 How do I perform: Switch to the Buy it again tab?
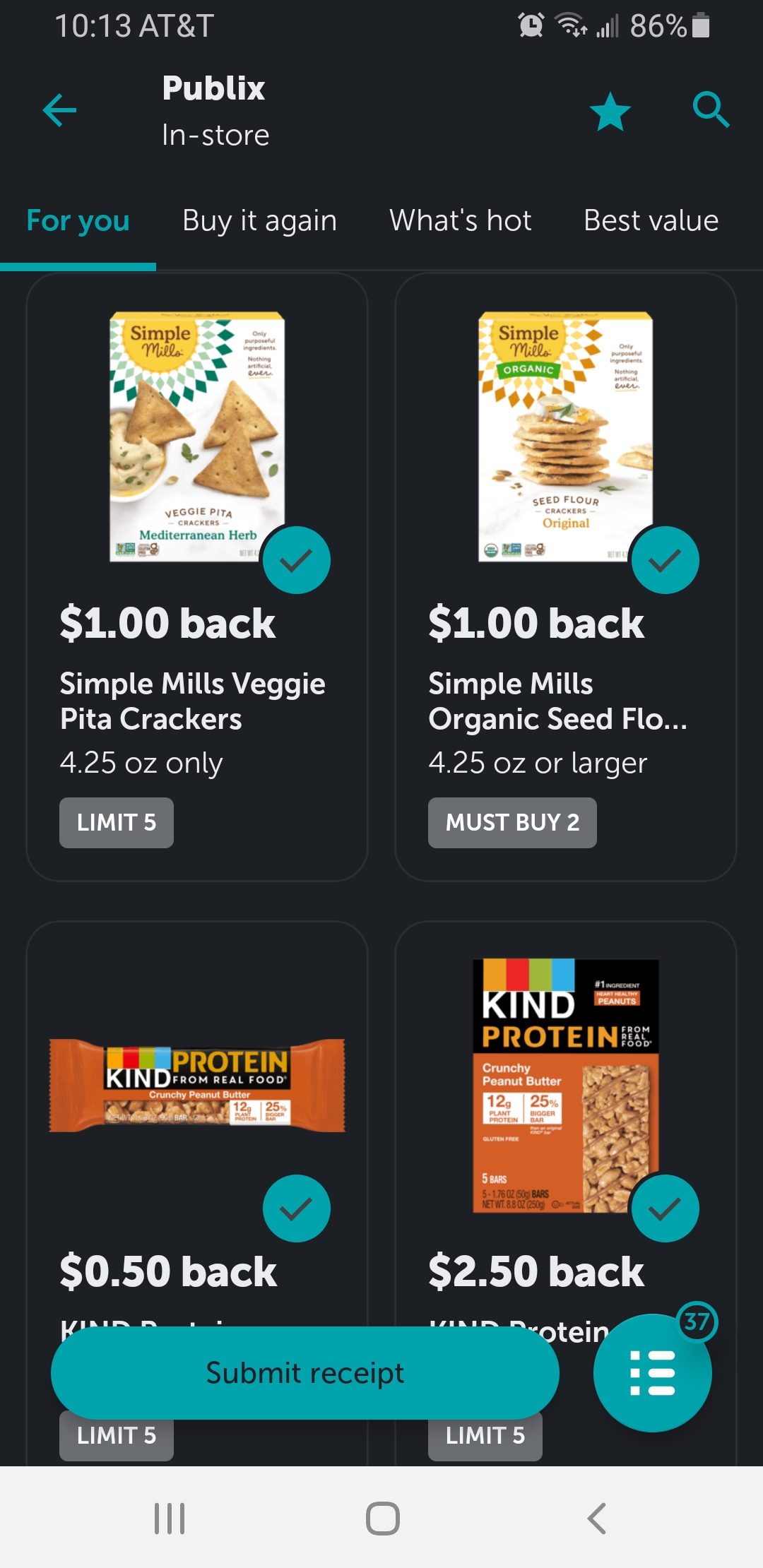pos(259,221)
